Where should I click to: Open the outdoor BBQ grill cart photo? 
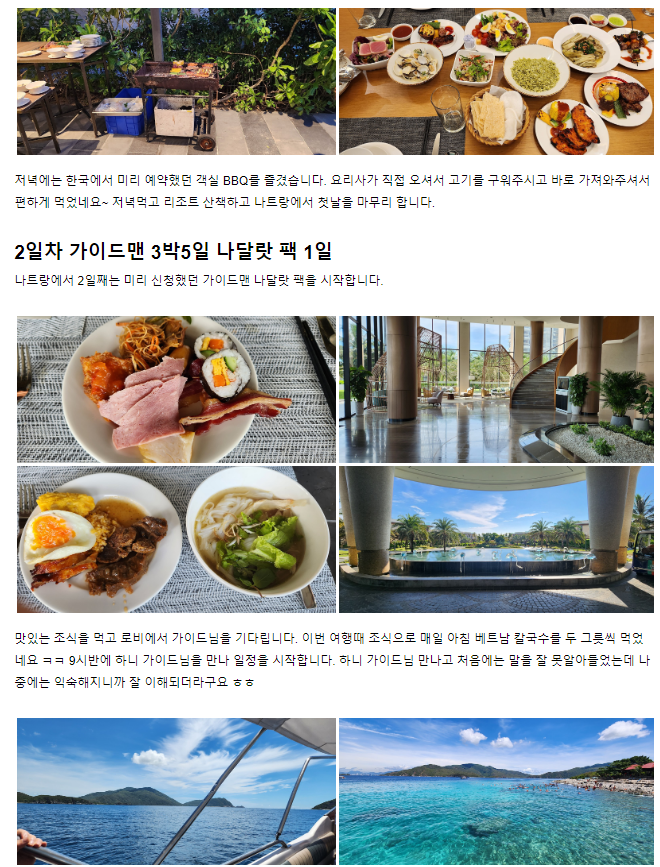coord(176,80)
